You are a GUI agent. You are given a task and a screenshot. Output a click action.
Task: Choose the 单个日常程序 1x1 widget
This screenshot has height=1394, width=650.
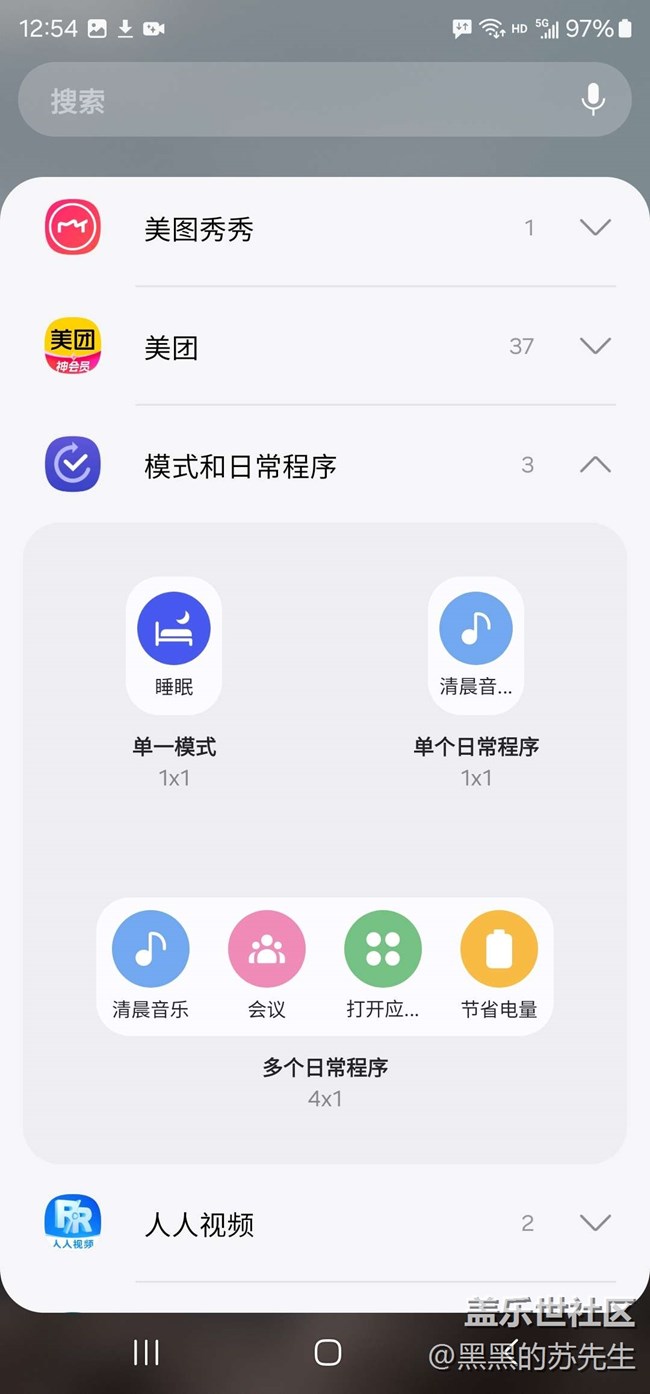pos(476,645)
